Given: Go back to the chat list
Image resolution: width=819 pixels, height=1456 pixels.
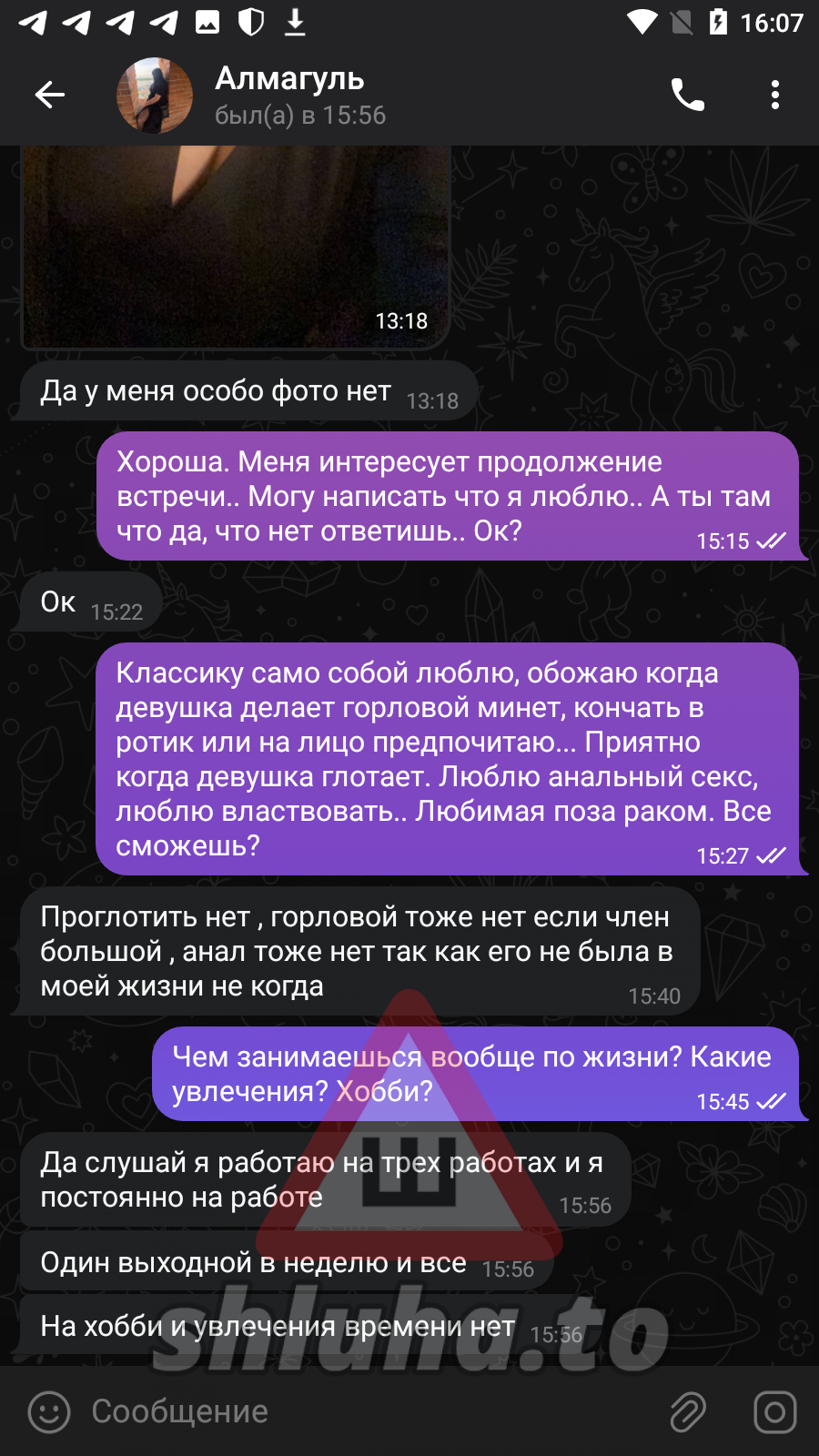Looking at the screenshot, I should tap(50, 95).
